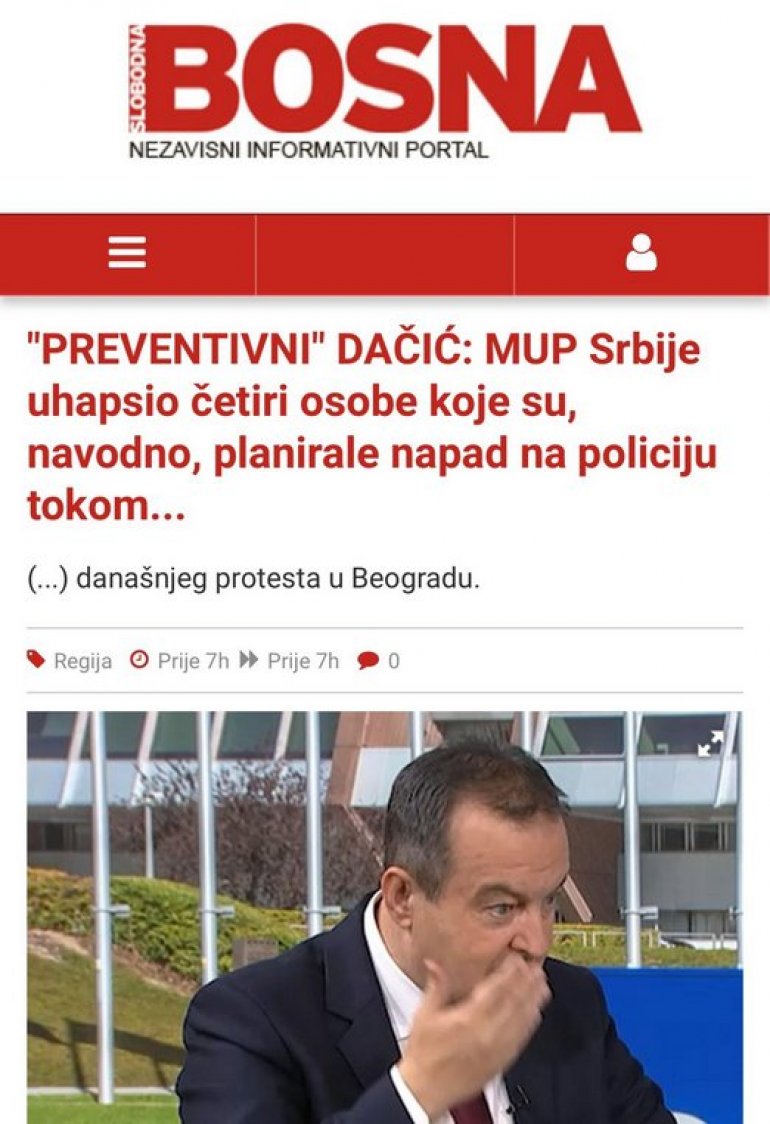The height and width of the screenshot is (1124, 770).
Task: Open the Regija category tag
Action: [82, 661]
